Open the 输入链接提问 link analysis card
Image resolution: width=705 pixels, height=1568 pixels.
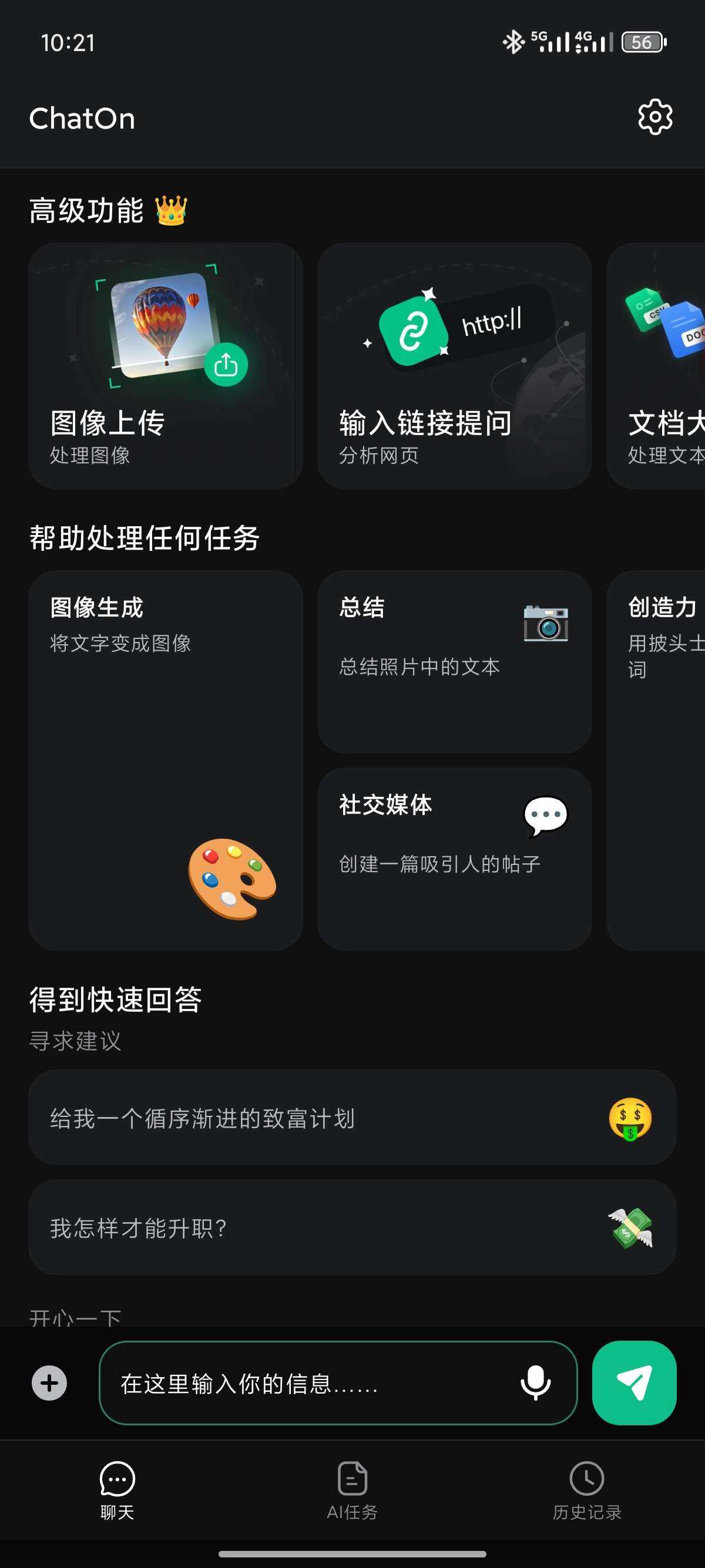coord(454,366)
